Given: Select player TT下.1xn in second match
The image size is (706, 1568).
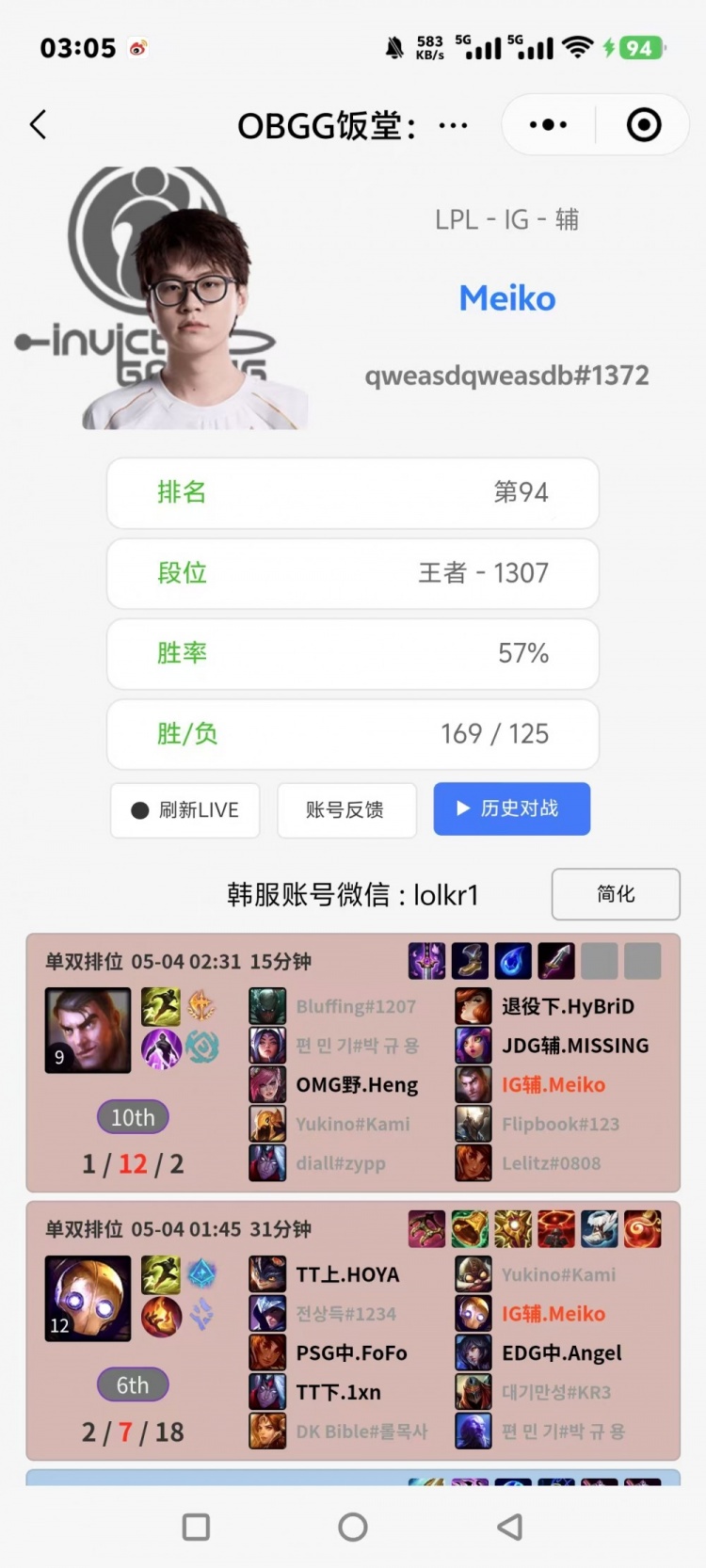Looking at the screenshot, I should pos(338,1392).
